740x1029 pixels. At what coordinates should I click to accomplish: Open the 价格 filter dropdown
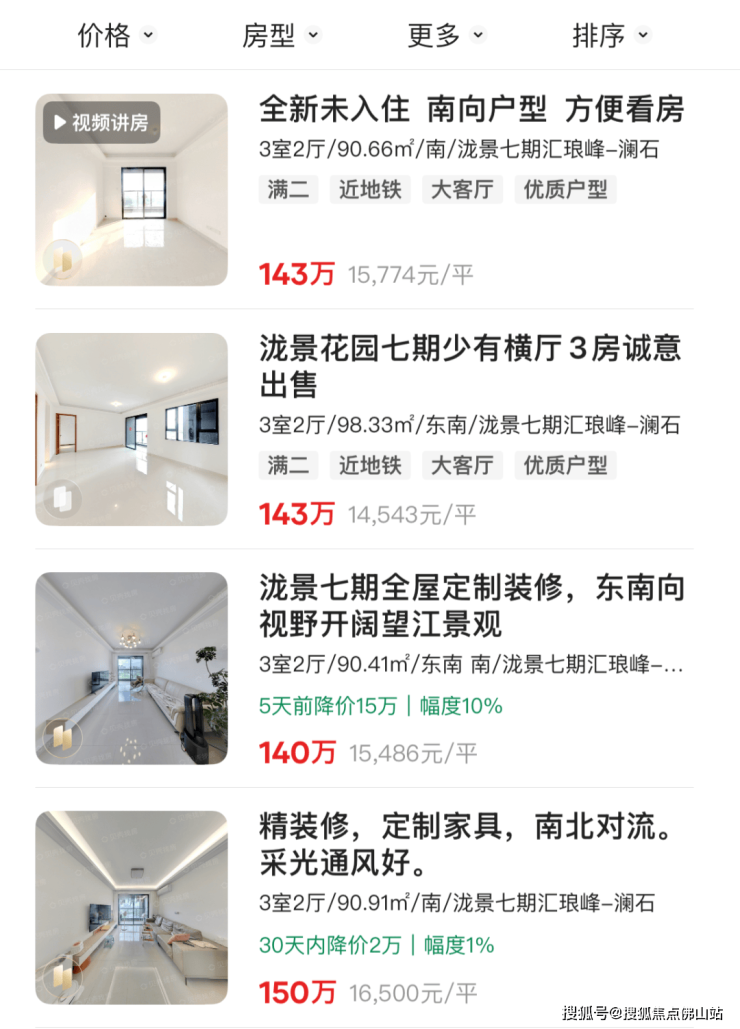pyautogui.click(x=116, y=35)
